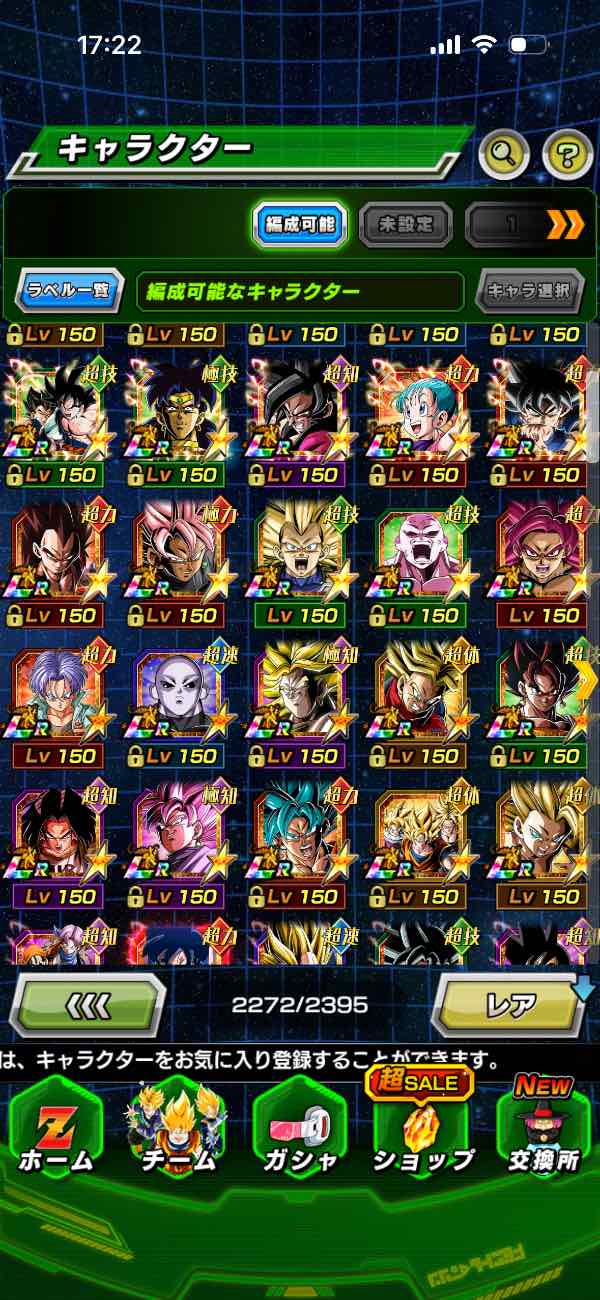Open the ラベル一覧 label list
The width and height of the screenshot is (600, 1300).
[70, 292]
